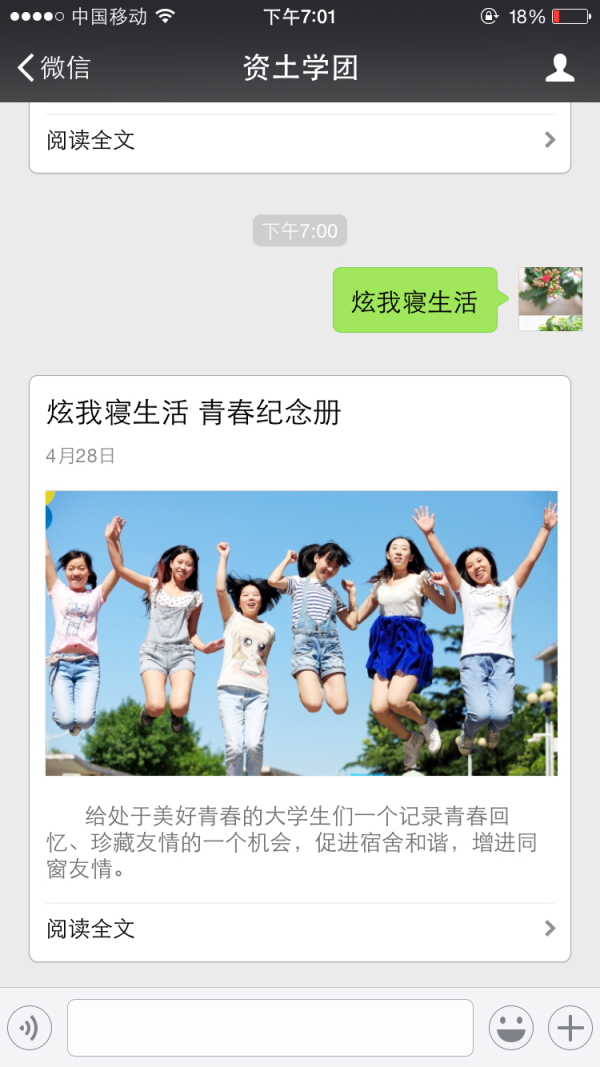Viewport: 600px width, 1067px height.
Task: Tap the sender avatar beside 炫我寝生活
Action: [x=550, y=299]
